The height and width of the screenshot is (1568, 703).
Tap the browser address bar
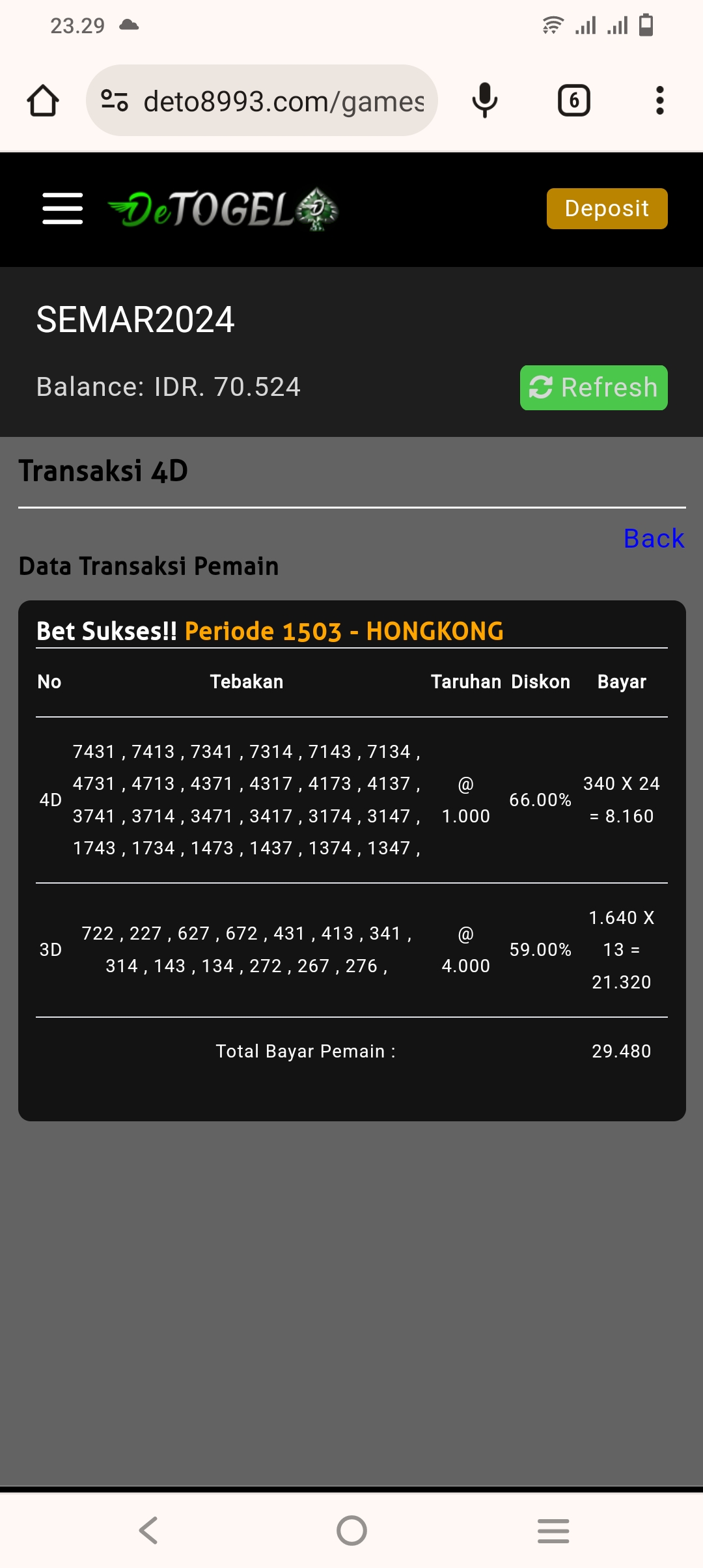point(283,101)
